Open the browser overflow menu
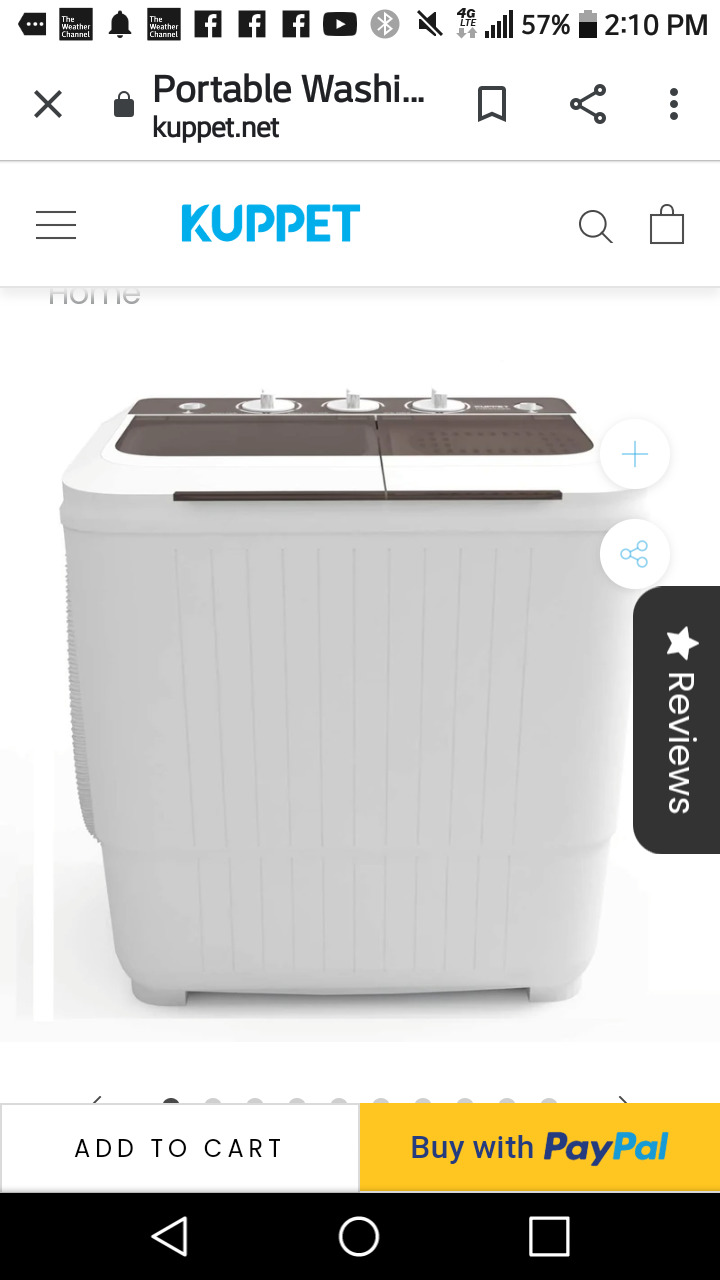720x1280 pixels. pos(674,104)
